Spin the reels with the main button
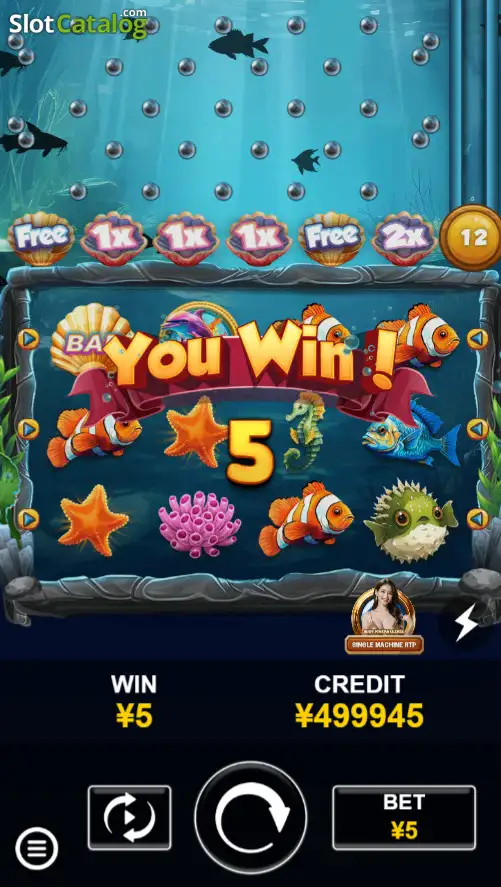The width and height of the screenshot is (501, 887). (250, 817)
